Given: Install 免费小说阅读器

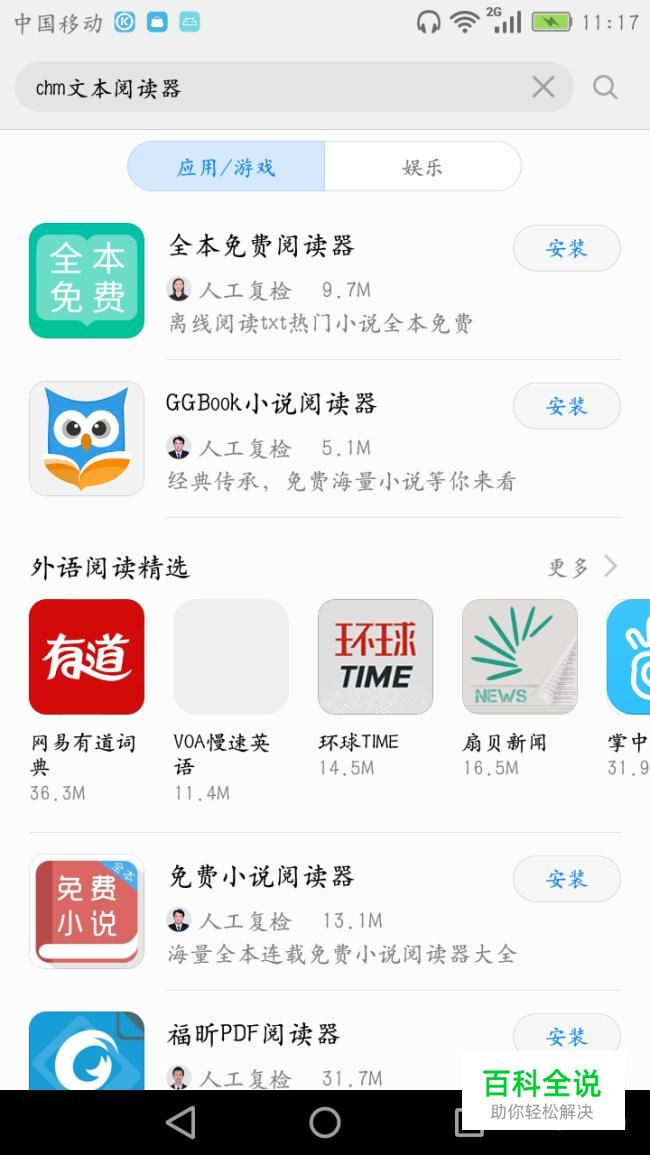Looking at the screenshot, I should click(566, 879).
